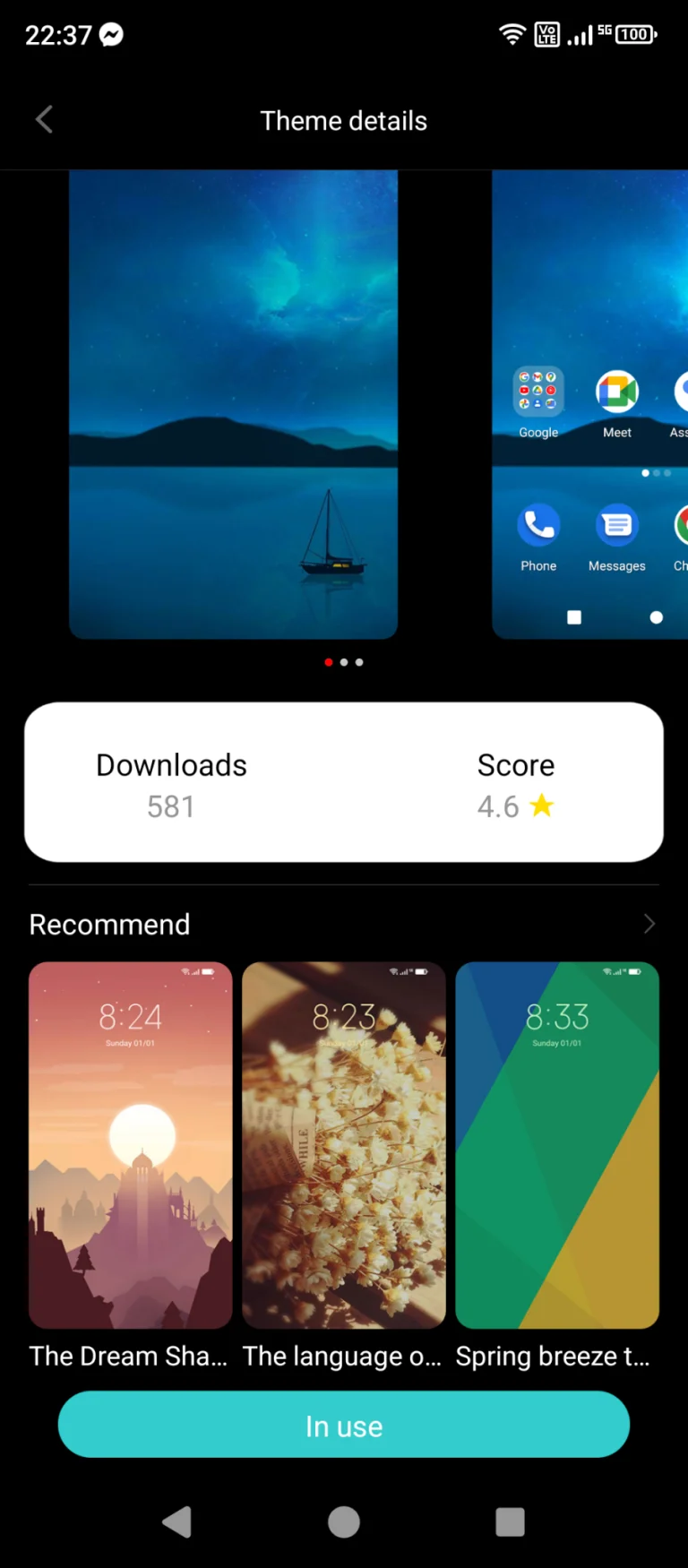Select the Theme details title bar

pos(343,120)
